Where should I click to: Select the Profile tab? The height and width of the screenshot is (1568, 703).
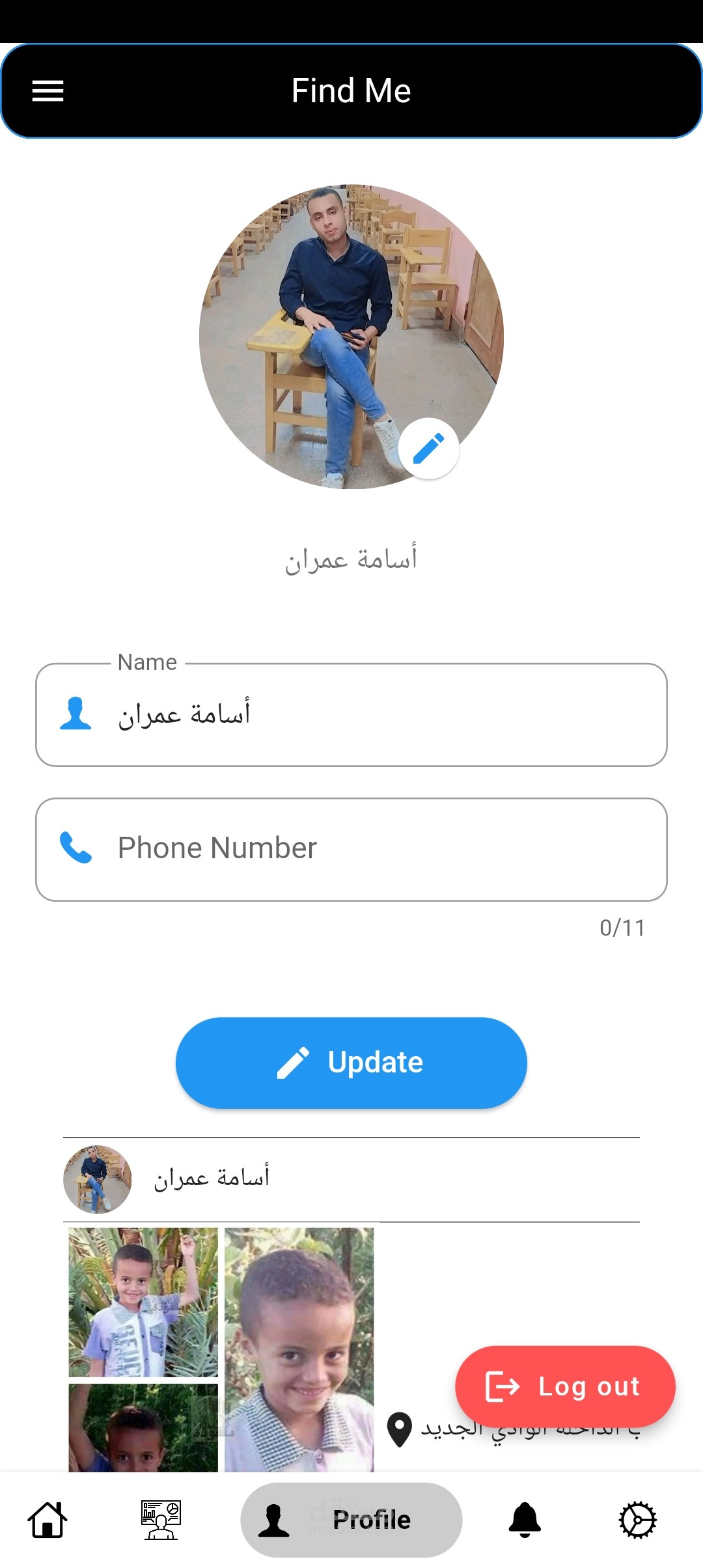click(x=351, y=1520)
